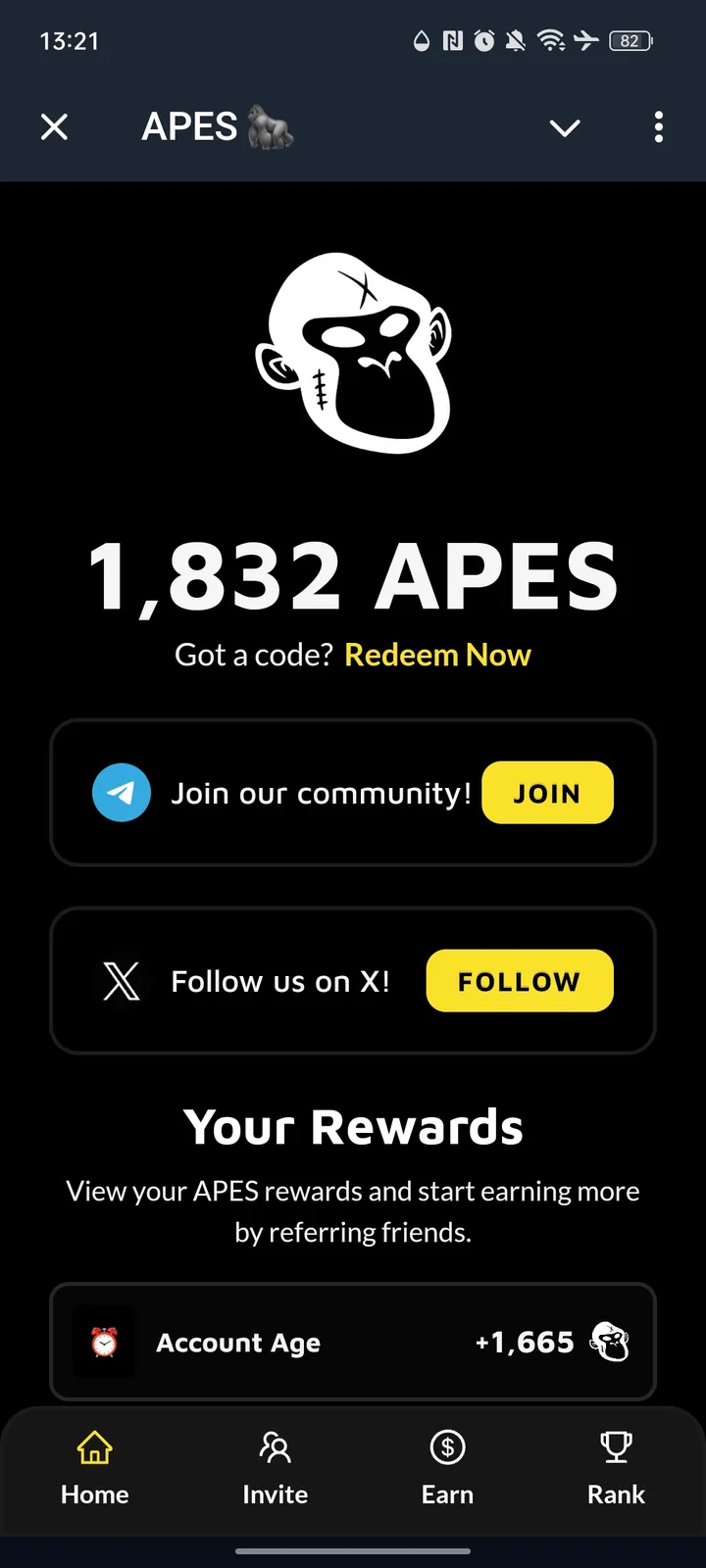
Task: Tap the X (Twitter) icon in the follow card
Action: [x=122, y=980]
